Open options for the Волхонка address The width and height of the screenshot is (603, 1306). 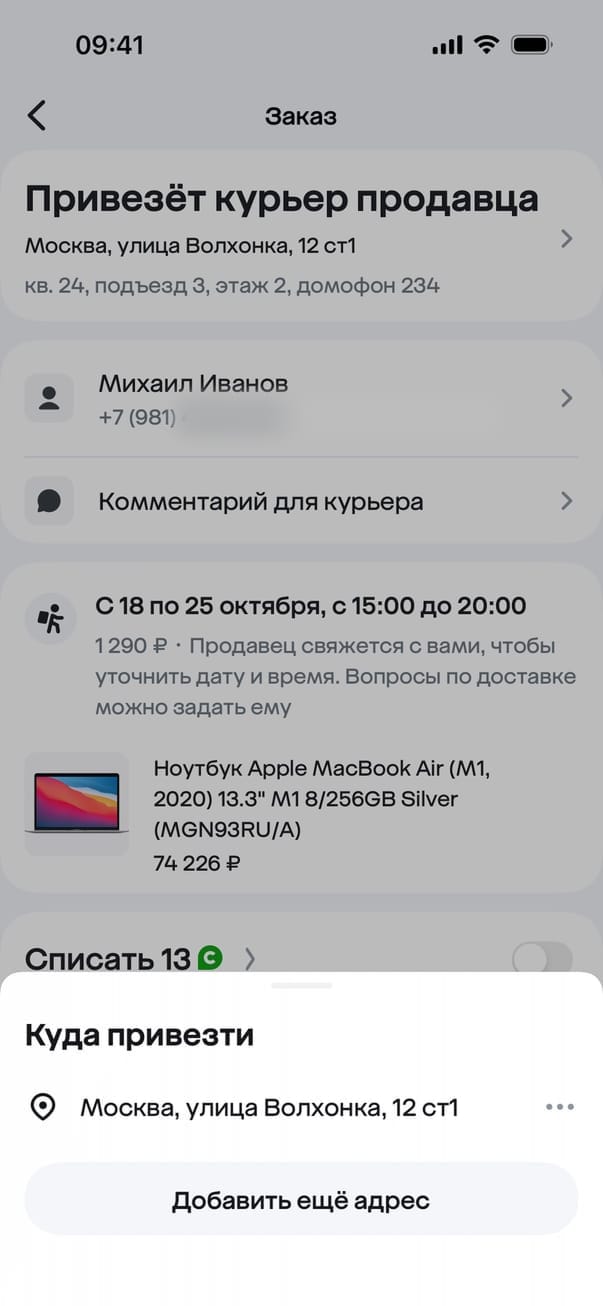(x=559, y=1107)
